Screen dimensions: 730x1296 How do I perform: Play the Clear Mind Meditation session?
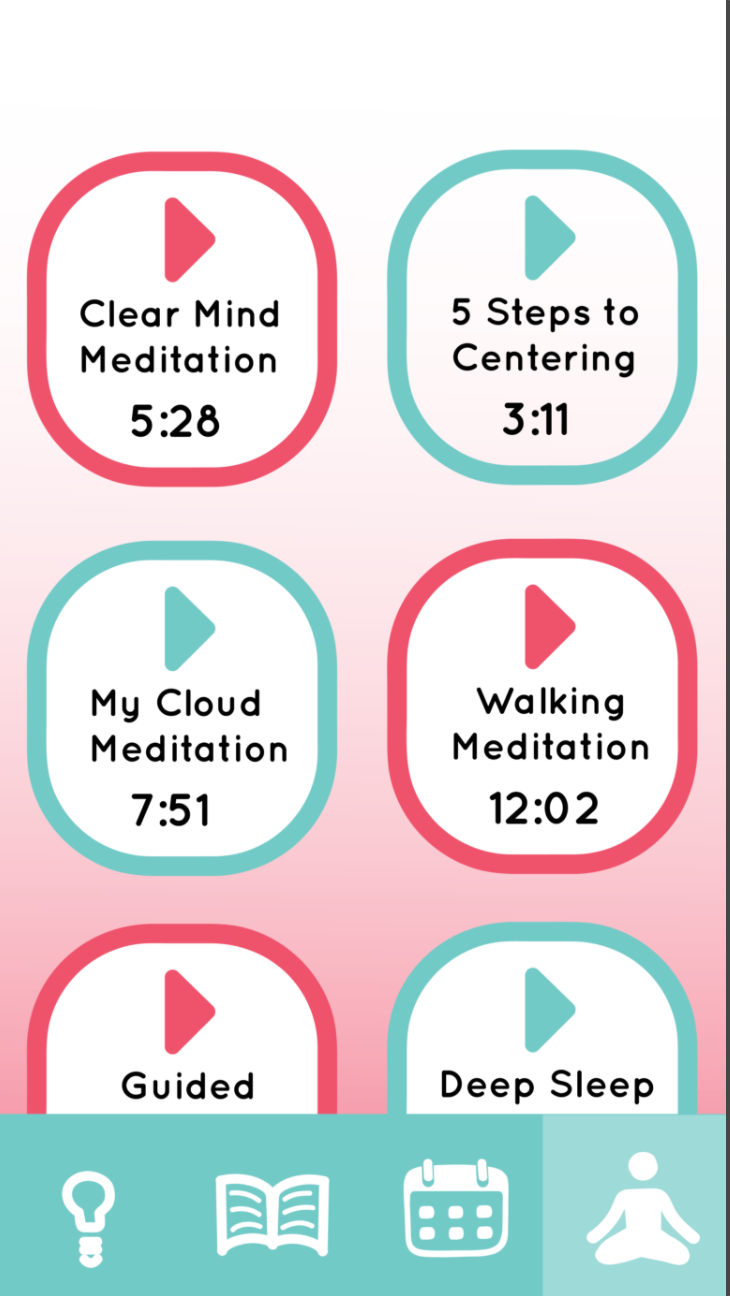(182, 319)
